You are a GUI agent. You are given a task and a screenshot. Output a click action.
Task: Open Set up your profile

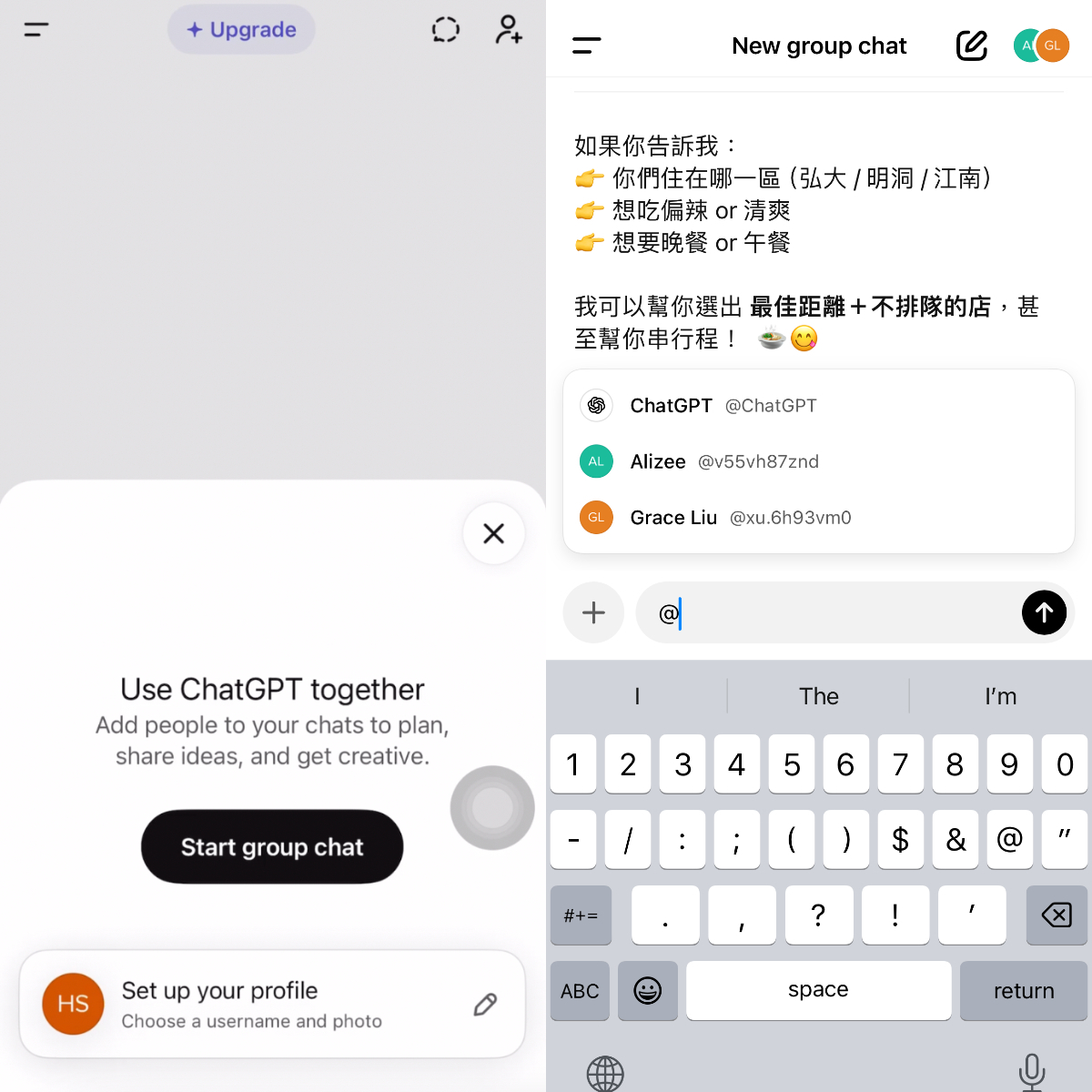click(272, 1004)
